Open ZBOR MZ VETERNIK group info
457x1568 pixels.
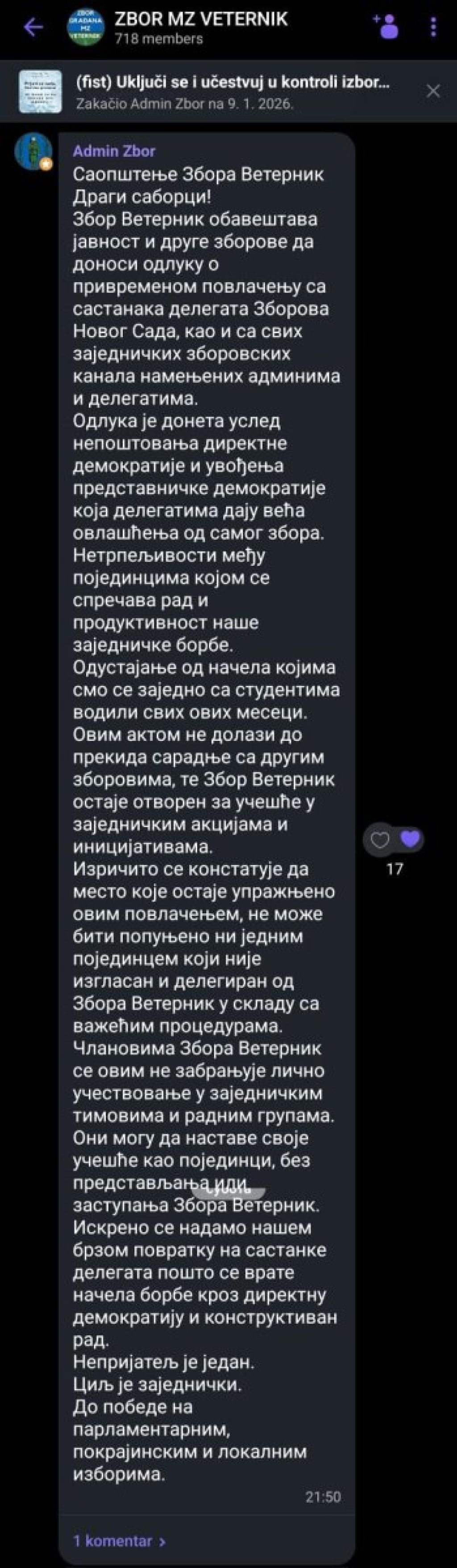[201, 27]
